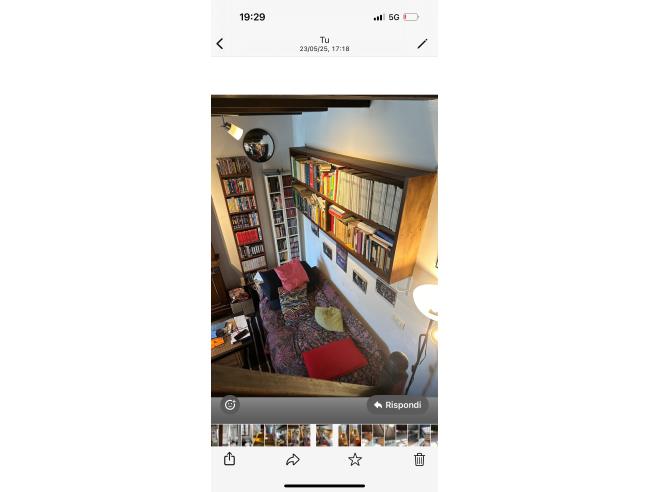
Task: Forward this photo to another chat
Action: point(293,459)
